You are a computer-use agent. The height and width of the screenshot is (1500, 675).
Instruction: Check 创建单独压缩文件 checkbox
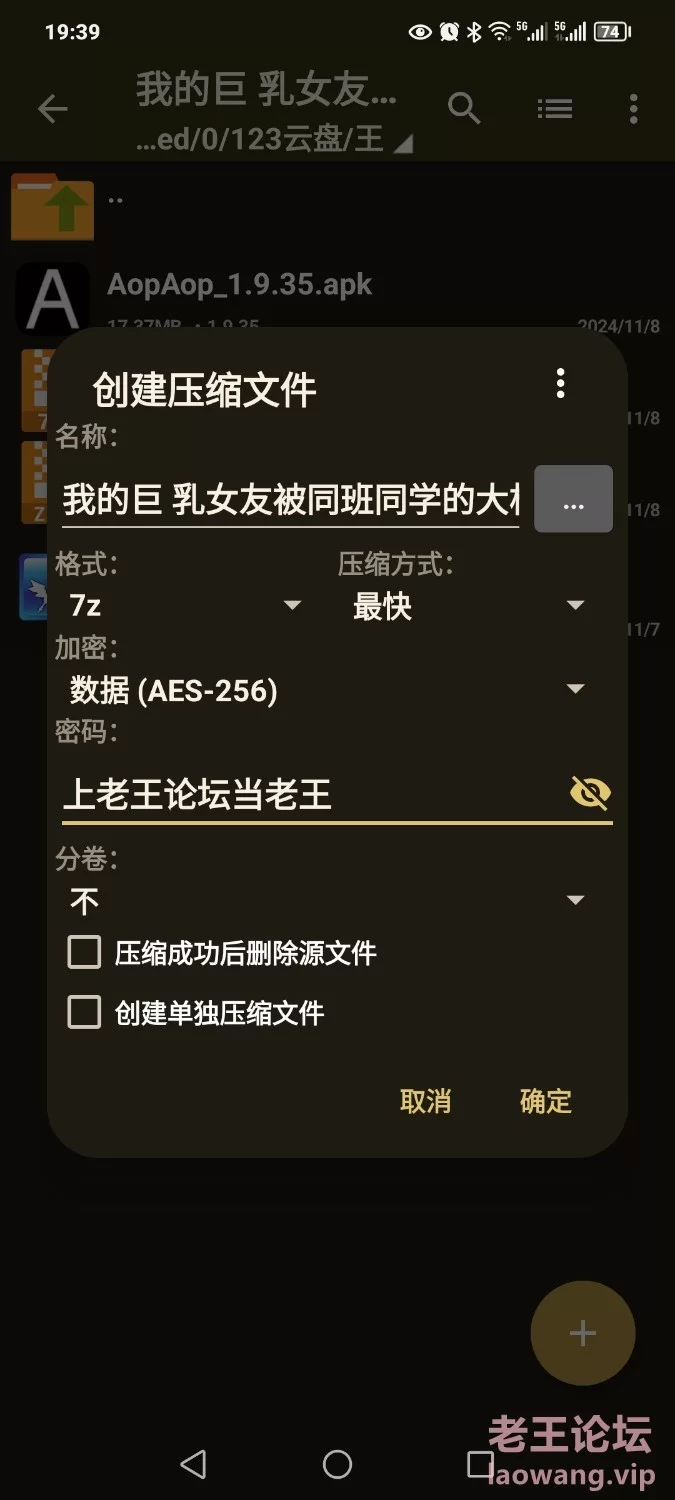pyautogui.click(x=85, y=1013)
